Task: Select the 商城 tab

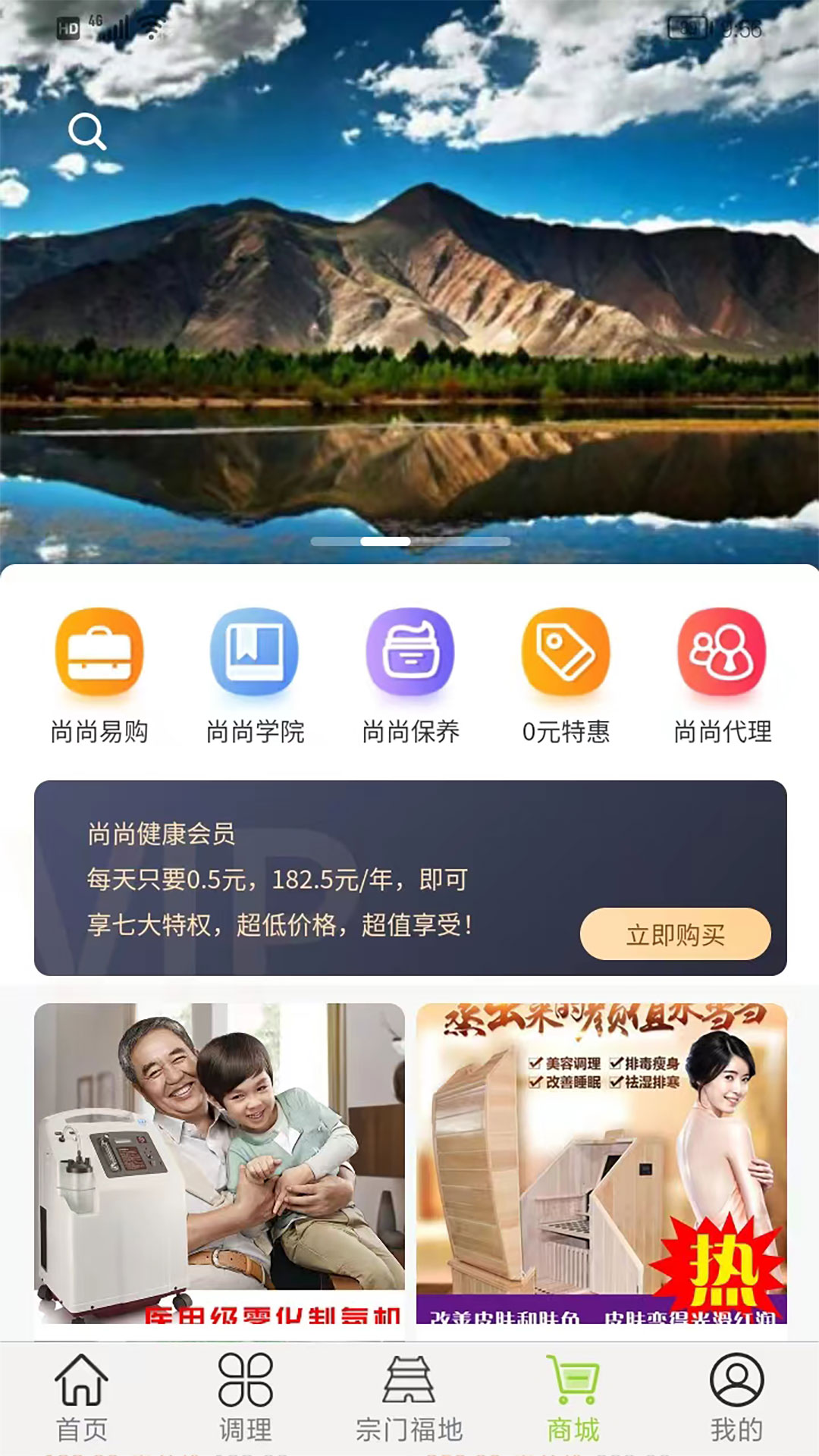Action: (573, 1398)
